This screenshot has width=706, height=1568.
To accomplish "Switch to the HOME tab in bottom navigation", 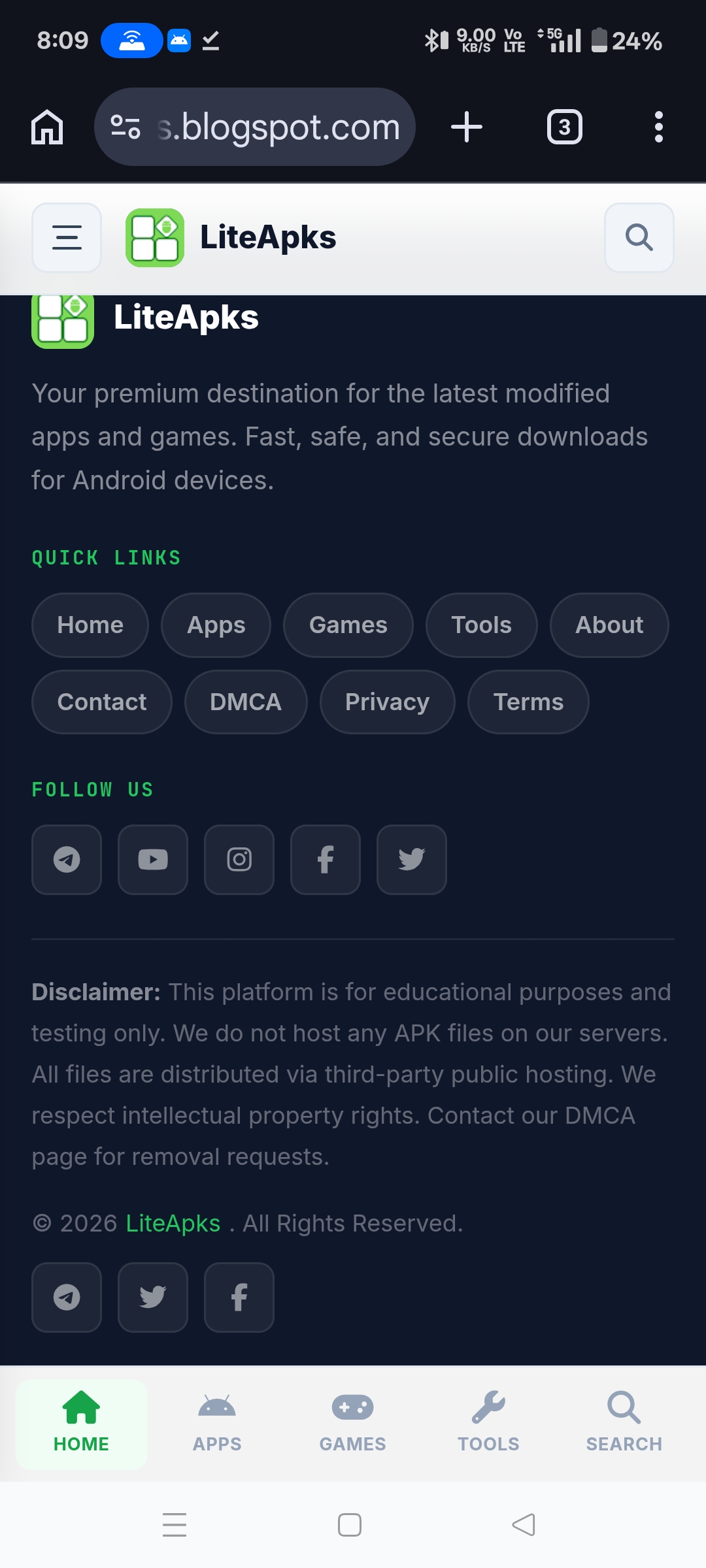I will 81,1424.
